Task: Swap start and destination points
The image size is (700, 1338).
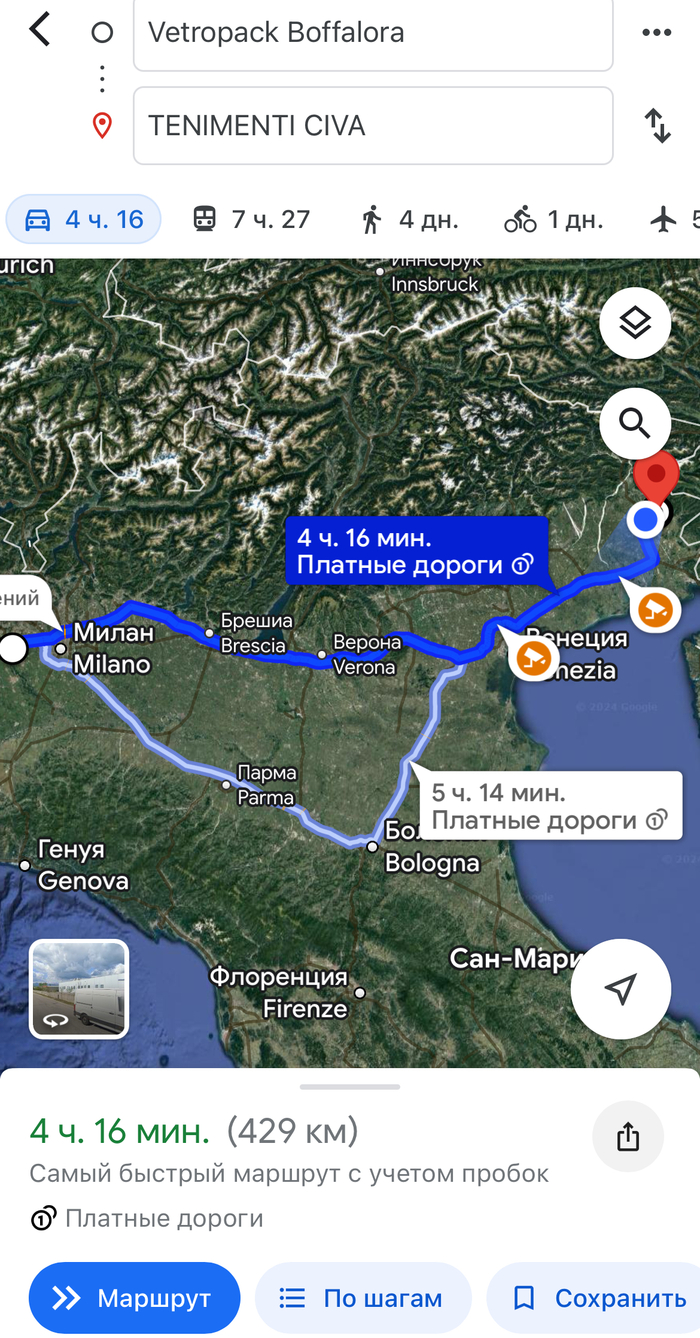Action: (x=657, y=126)
